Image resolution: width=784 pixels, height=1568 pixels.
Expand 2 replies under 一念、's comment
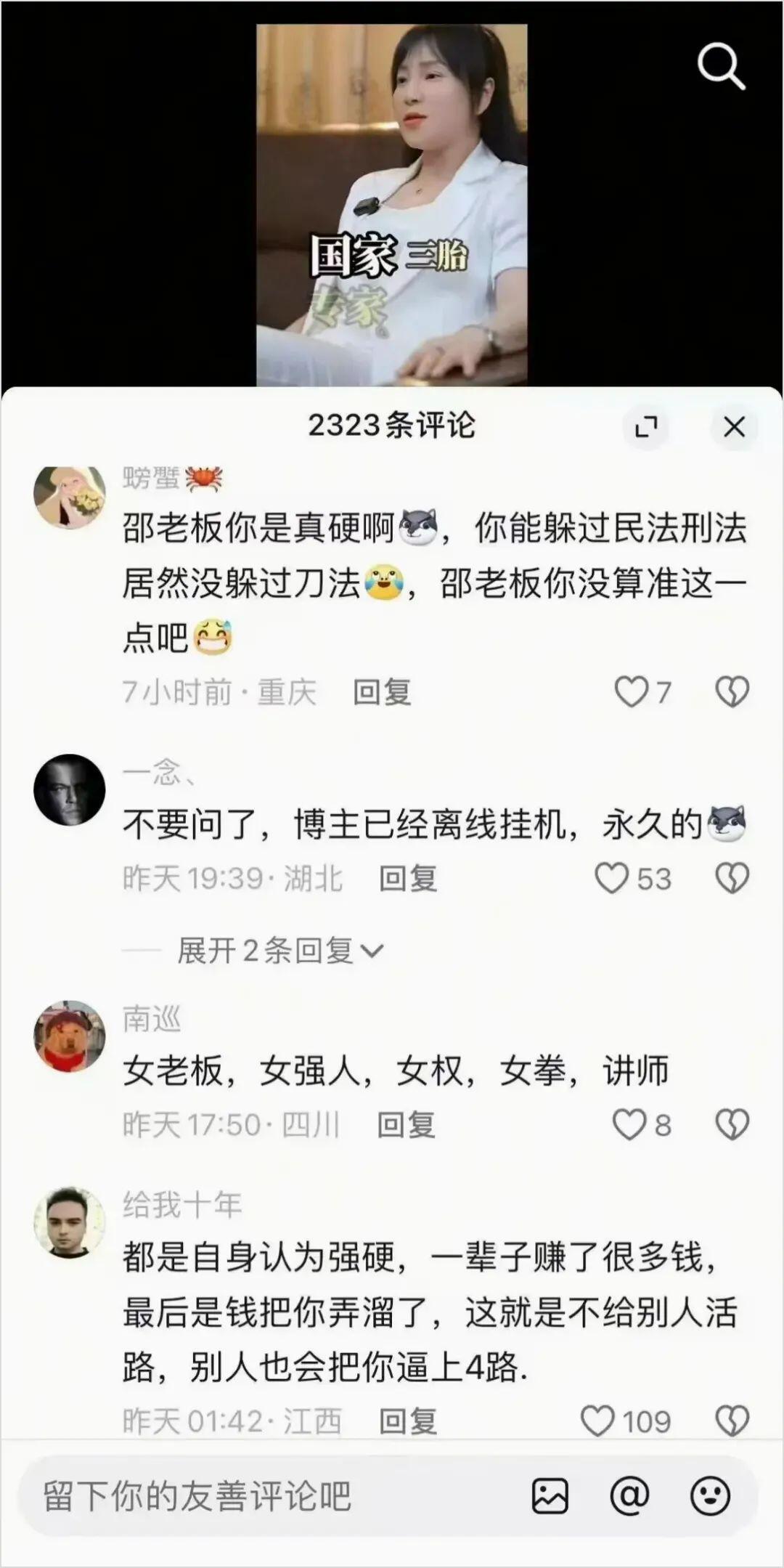[279, 950]
